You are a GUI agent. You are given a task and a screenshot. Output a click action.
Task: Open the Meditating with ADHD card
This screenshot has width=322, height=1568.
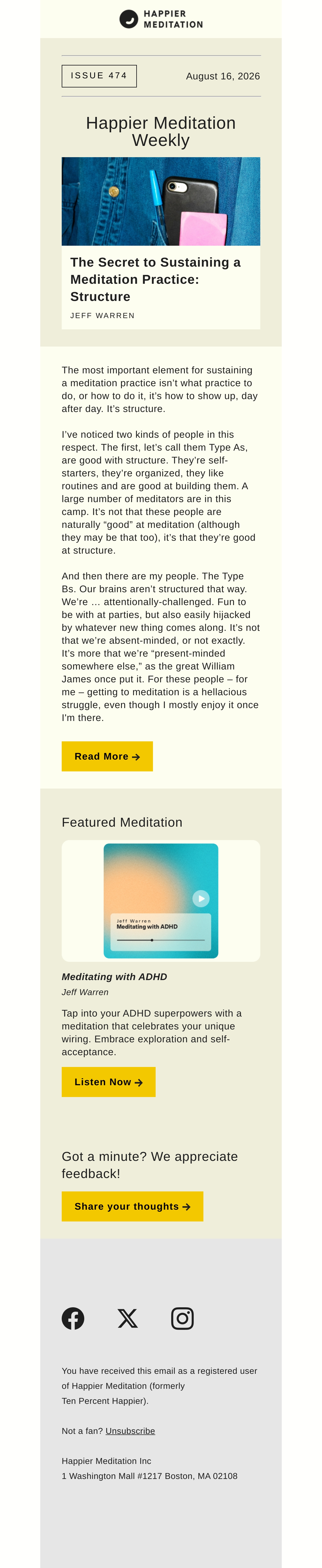(x=161, y=901)
